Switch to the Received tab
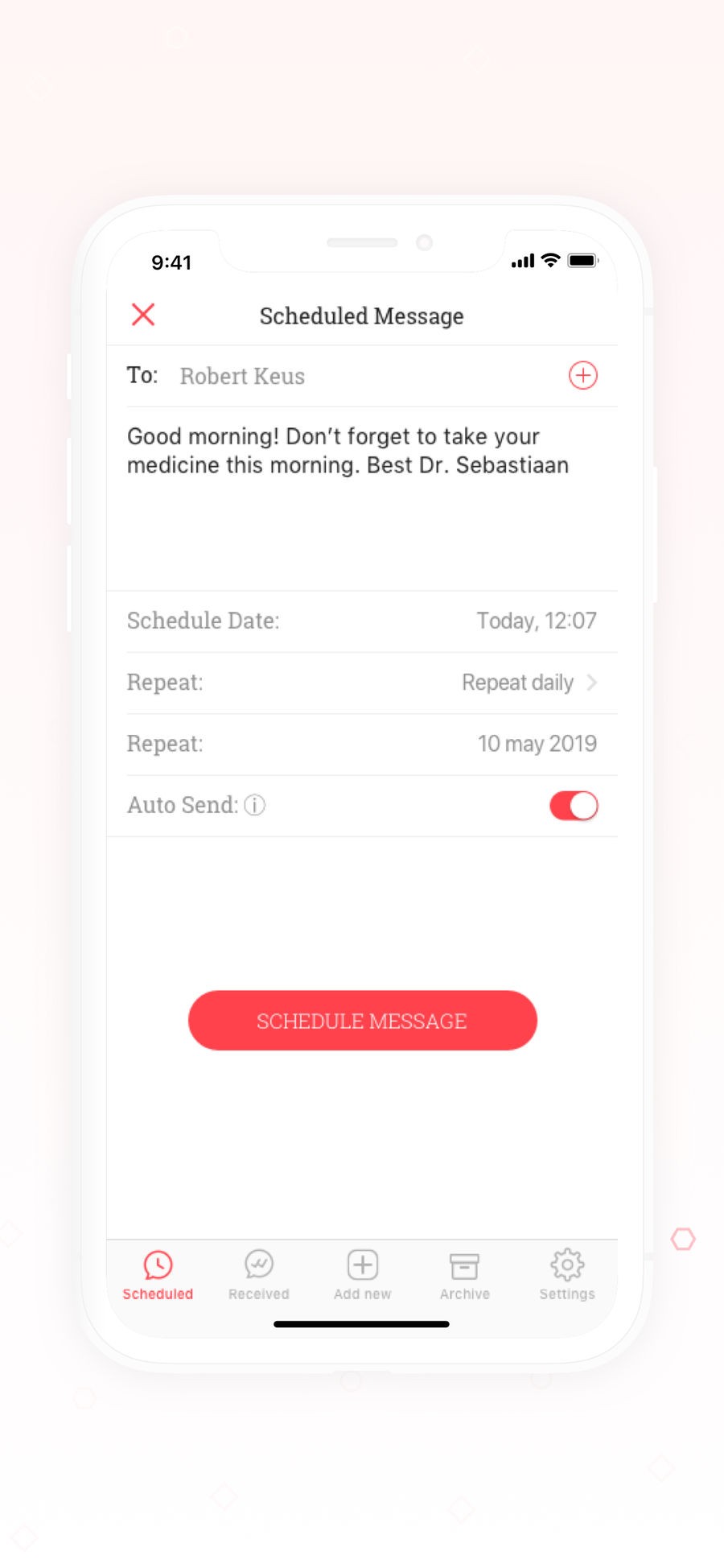The image size is (724, 1568). click(259, 1276)
